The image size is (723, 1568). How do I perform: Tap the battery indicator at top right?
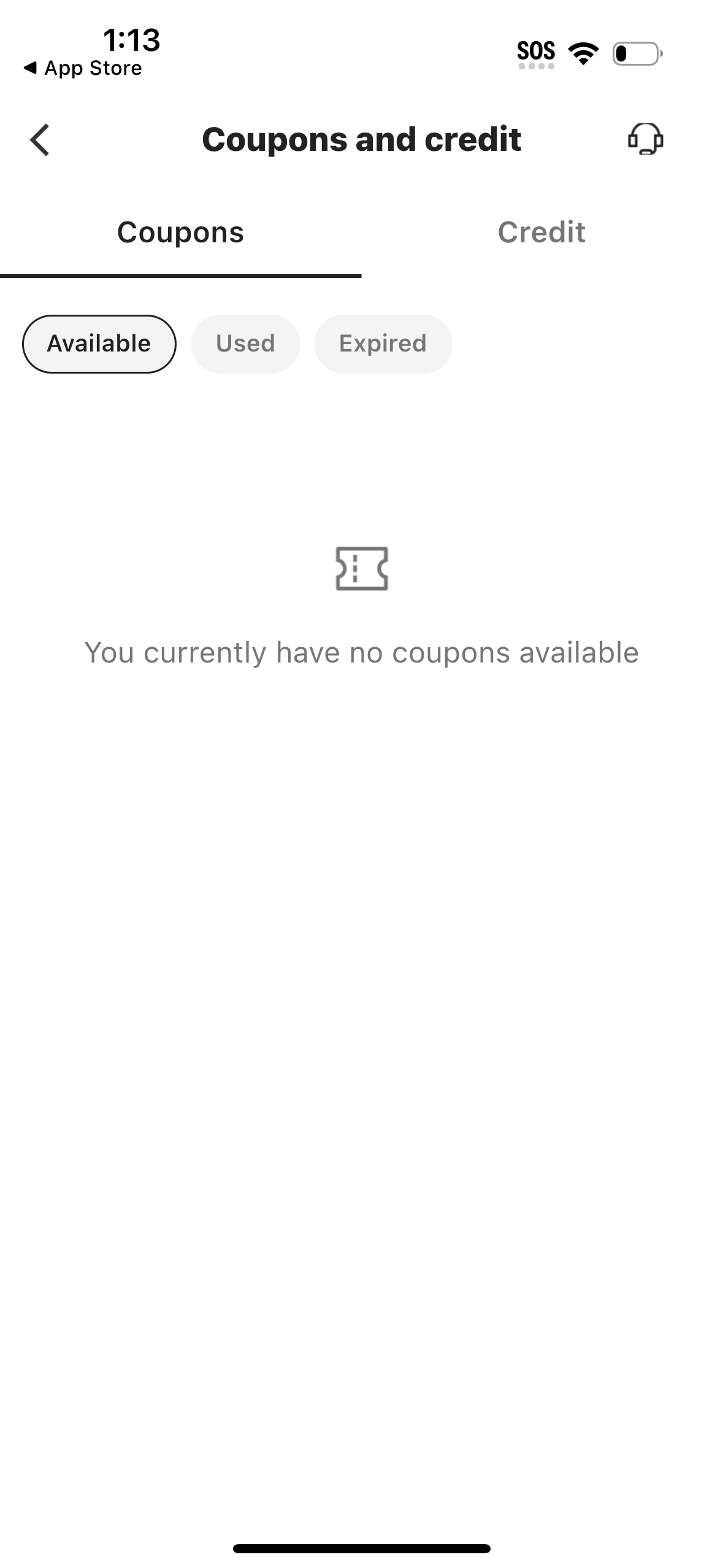click(x=637, y=53)
